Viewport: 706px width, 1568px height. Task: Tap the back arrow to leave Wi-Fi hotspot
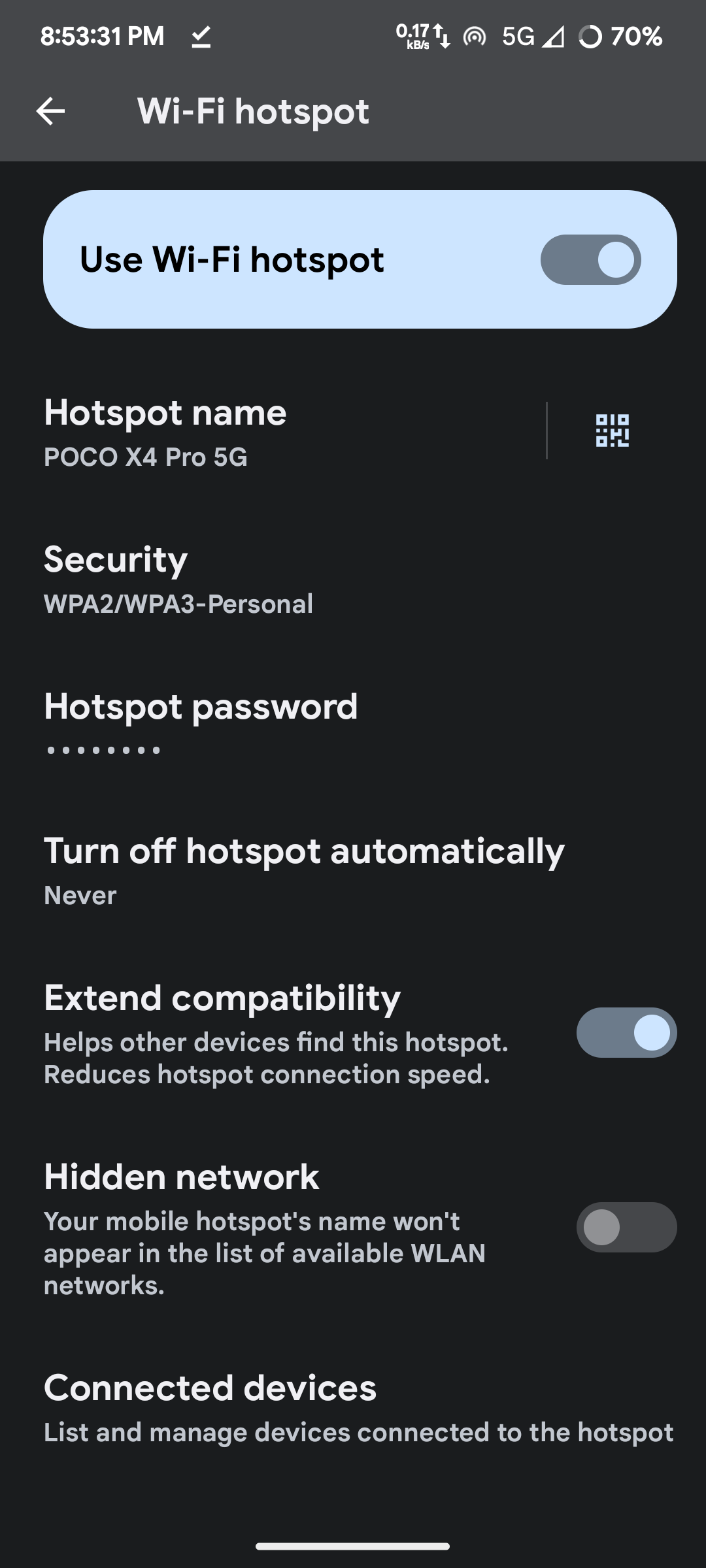50,112
